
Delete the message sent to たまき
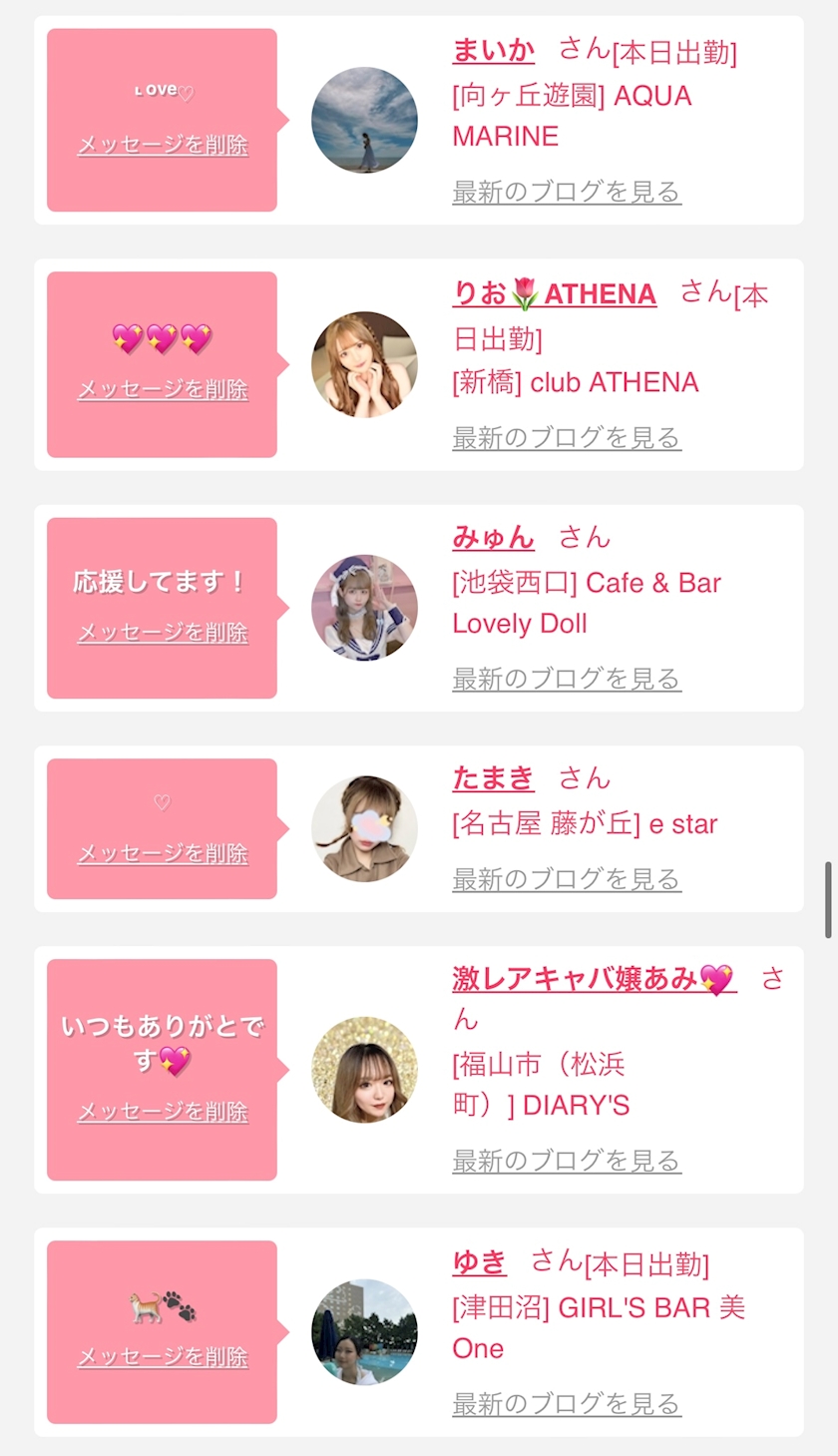pyautogui.click(x=163, y=853)
